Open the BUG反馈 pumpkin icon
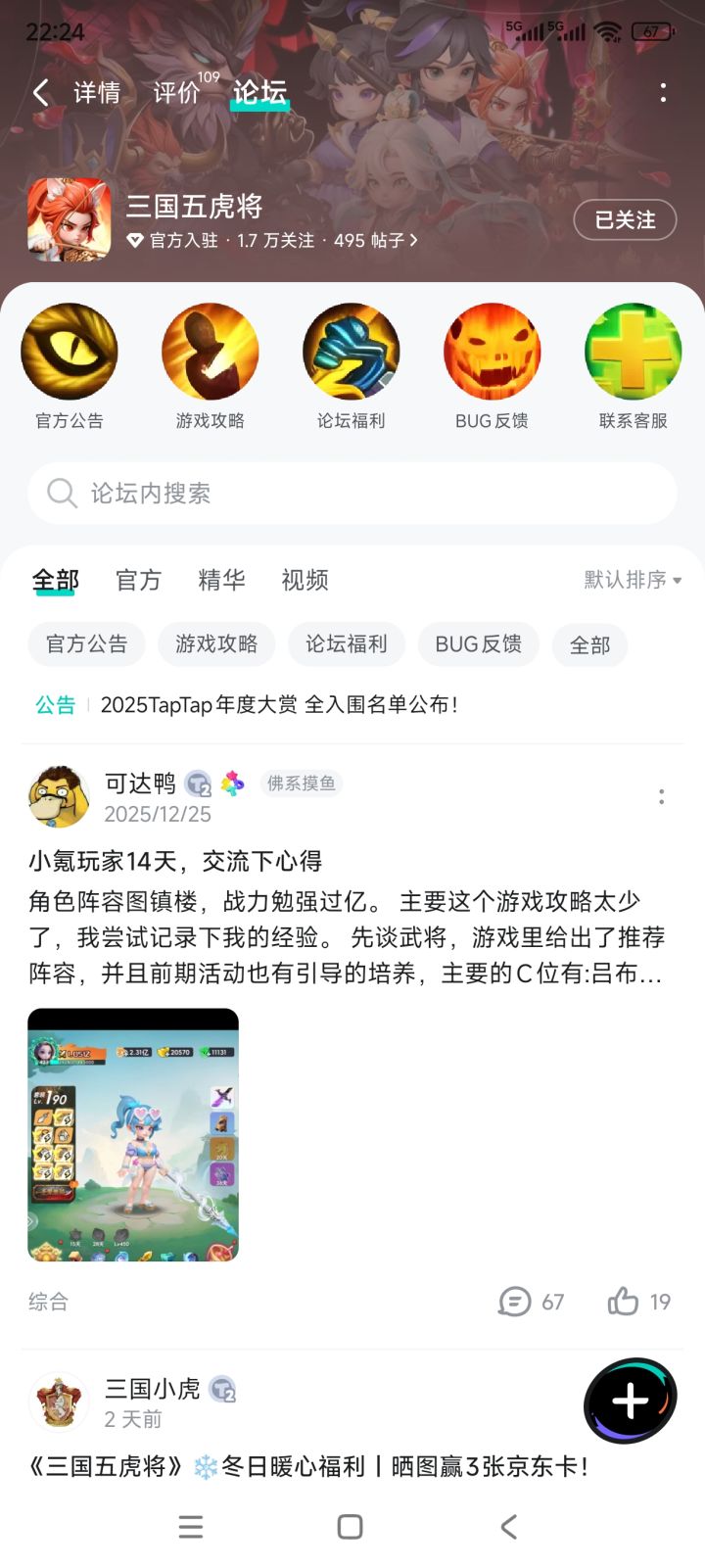Screen dimensions: 705x1568 pyautogui.click(x=493, y=351)
